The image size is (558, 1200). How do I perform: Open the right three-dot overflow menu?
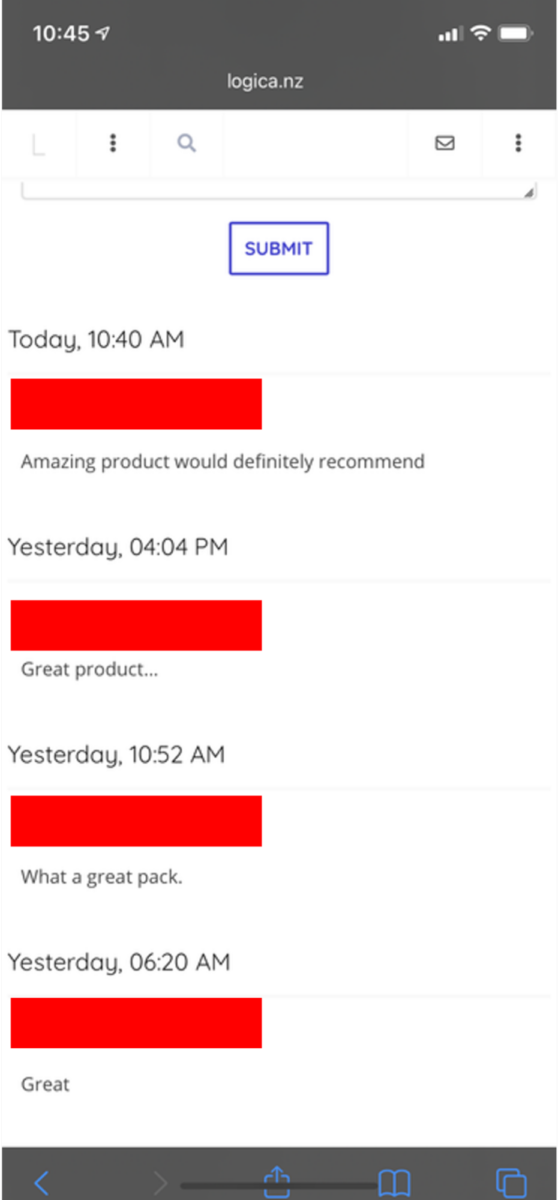click(x=518, y=143)
